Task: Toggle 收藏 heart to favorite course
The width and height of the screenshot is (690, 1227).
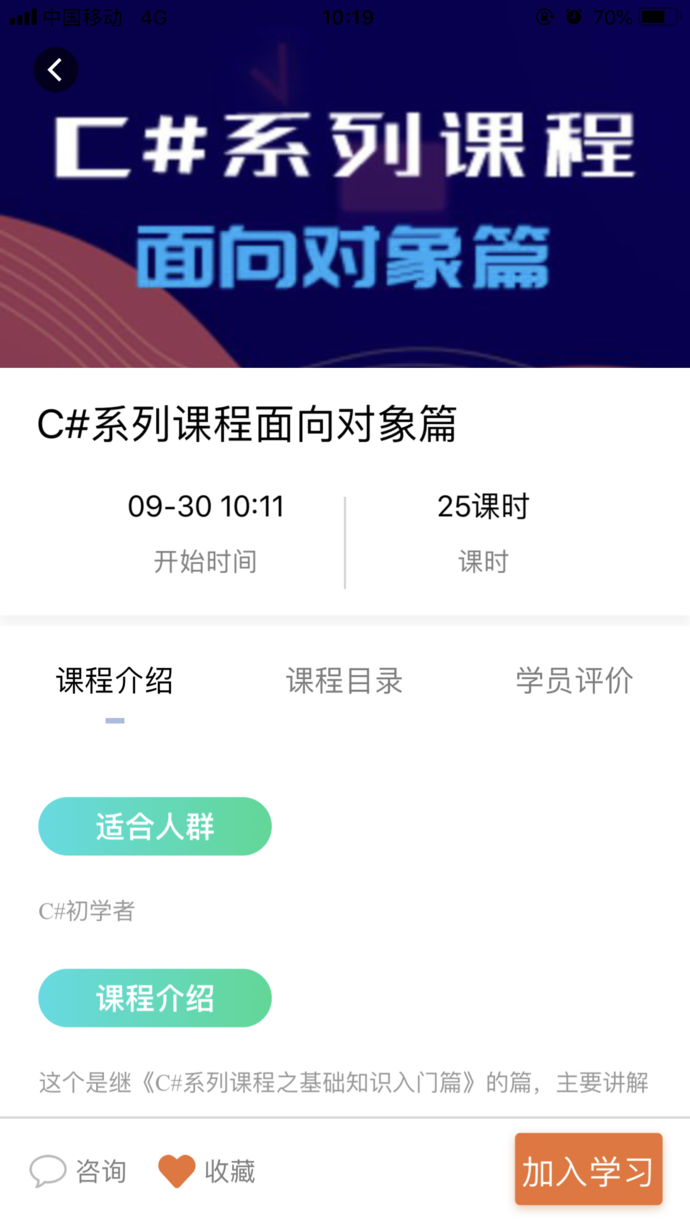Action: [x=207, y=1171]
